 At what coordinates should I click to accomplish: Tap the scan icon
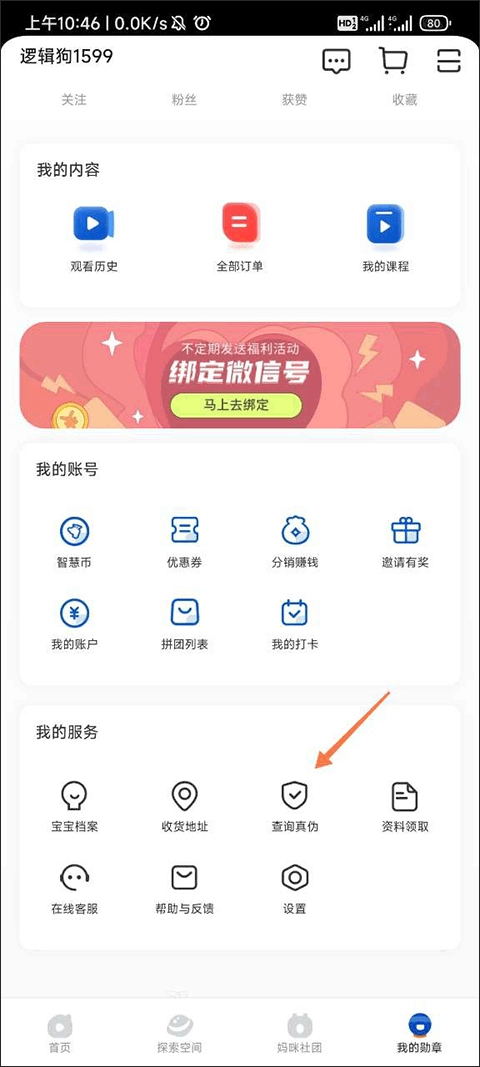(x=449, y=61)
